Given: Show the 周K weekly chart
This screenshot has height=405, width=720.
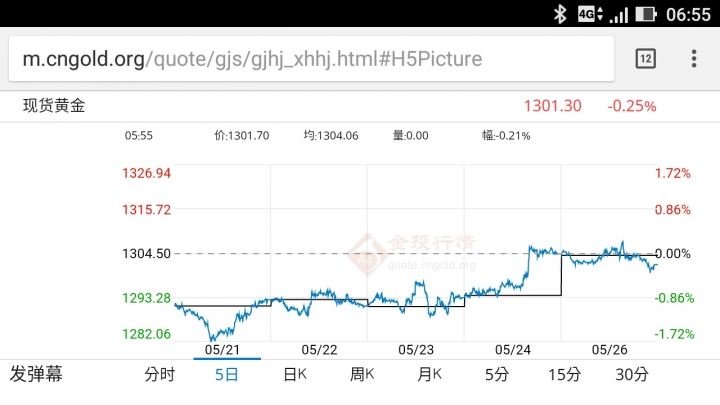Looking at the screenshot, I should tap(362, 375).
